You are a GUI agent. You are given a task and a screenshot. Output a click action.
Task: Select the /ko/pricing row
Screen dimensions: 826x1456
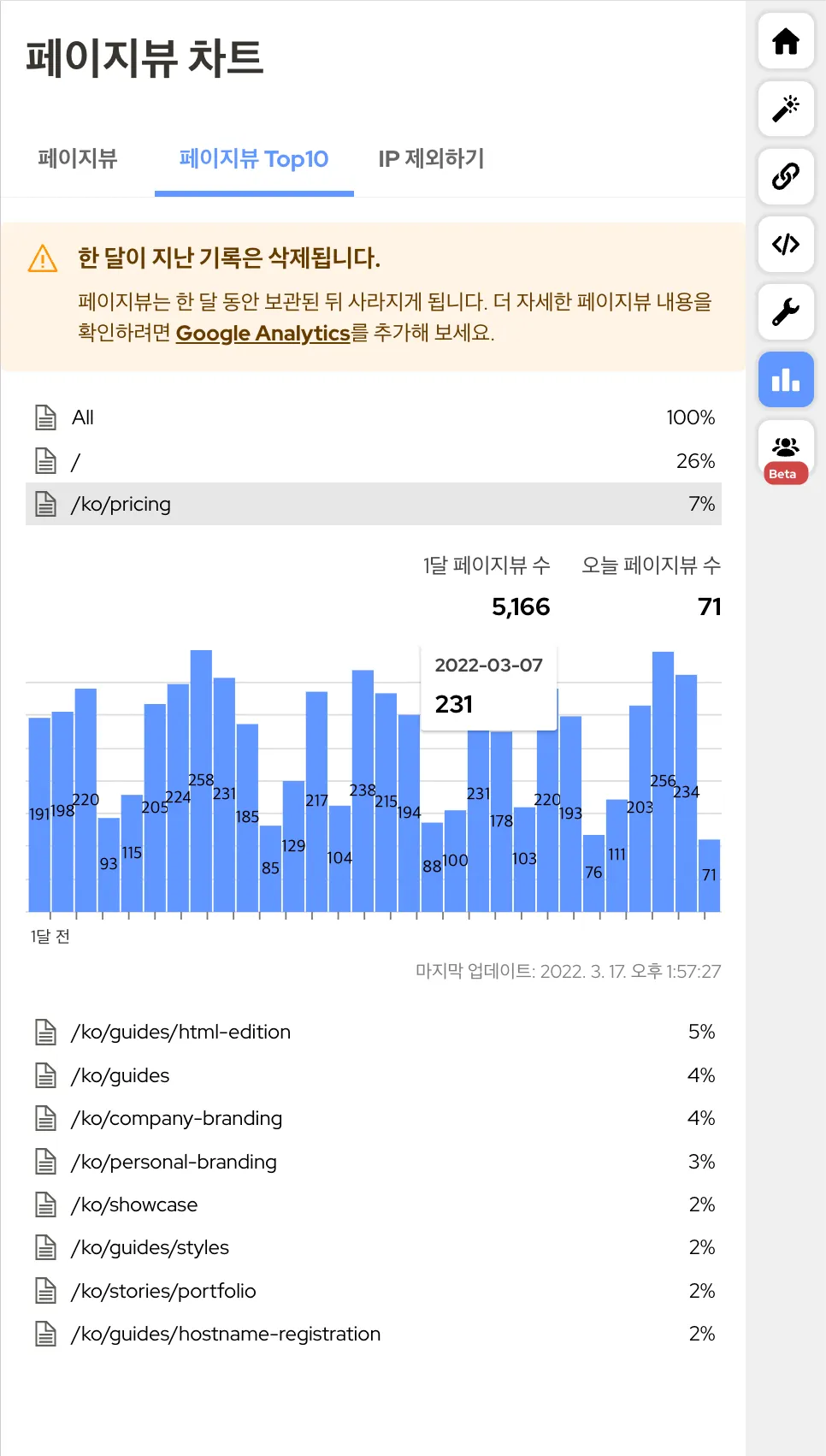[373, 504]
